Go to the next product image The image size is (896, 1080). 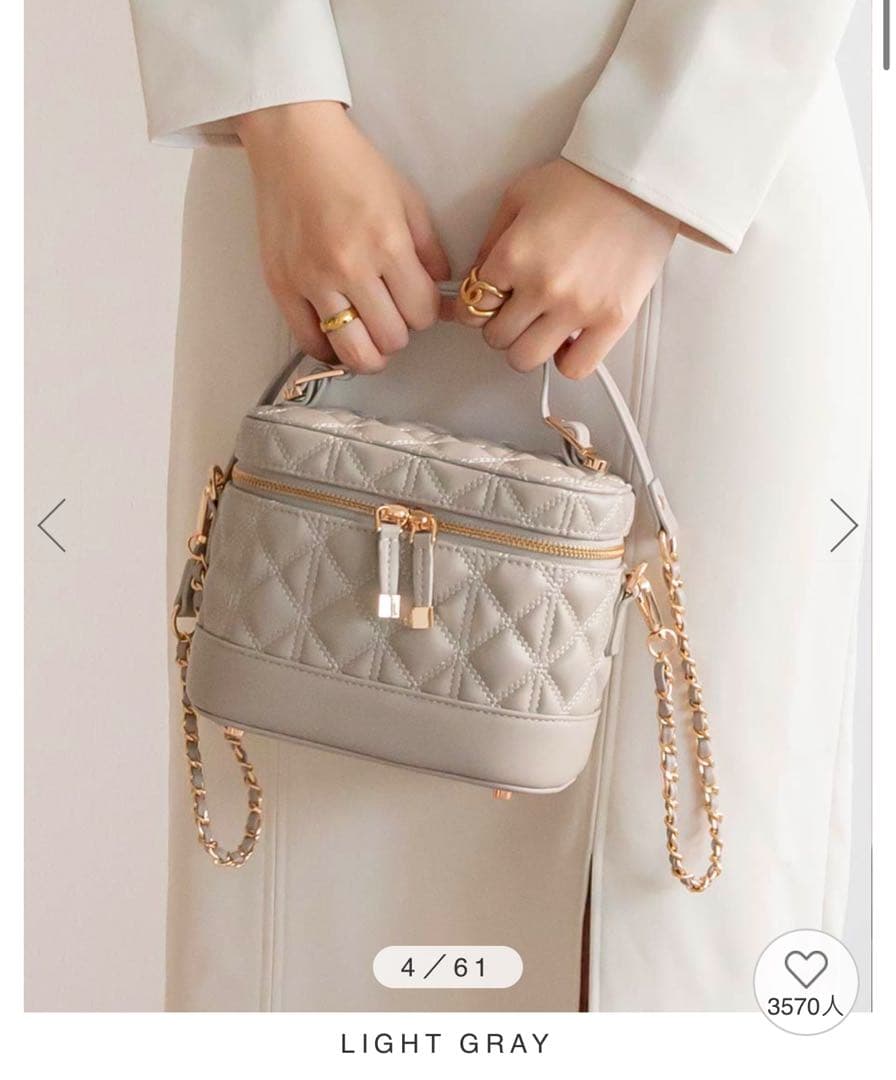click(843, 525)
